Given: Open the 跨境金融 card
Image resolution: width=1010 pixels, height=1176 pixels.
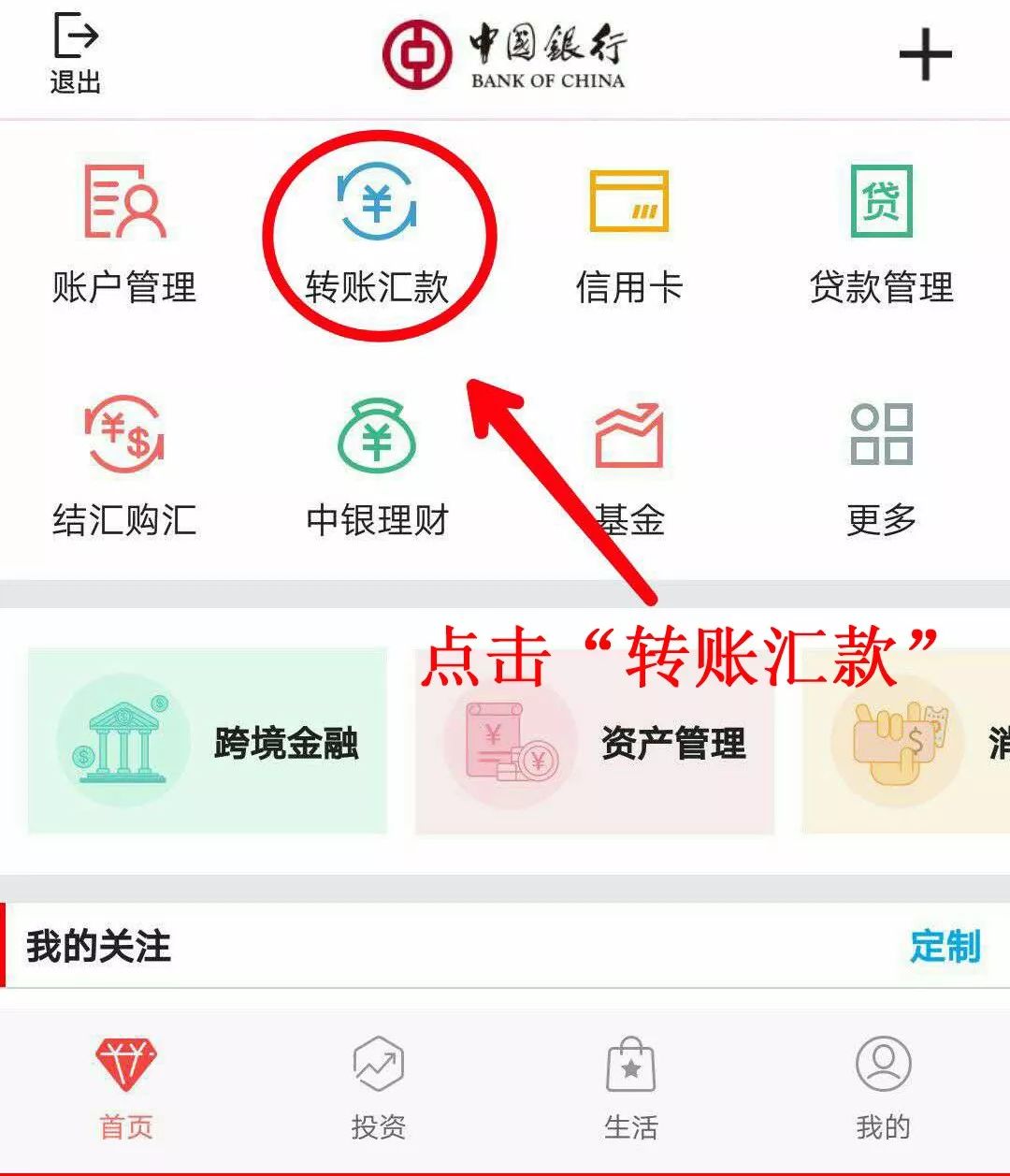Looking at the screenshot, I should point(208,741).
